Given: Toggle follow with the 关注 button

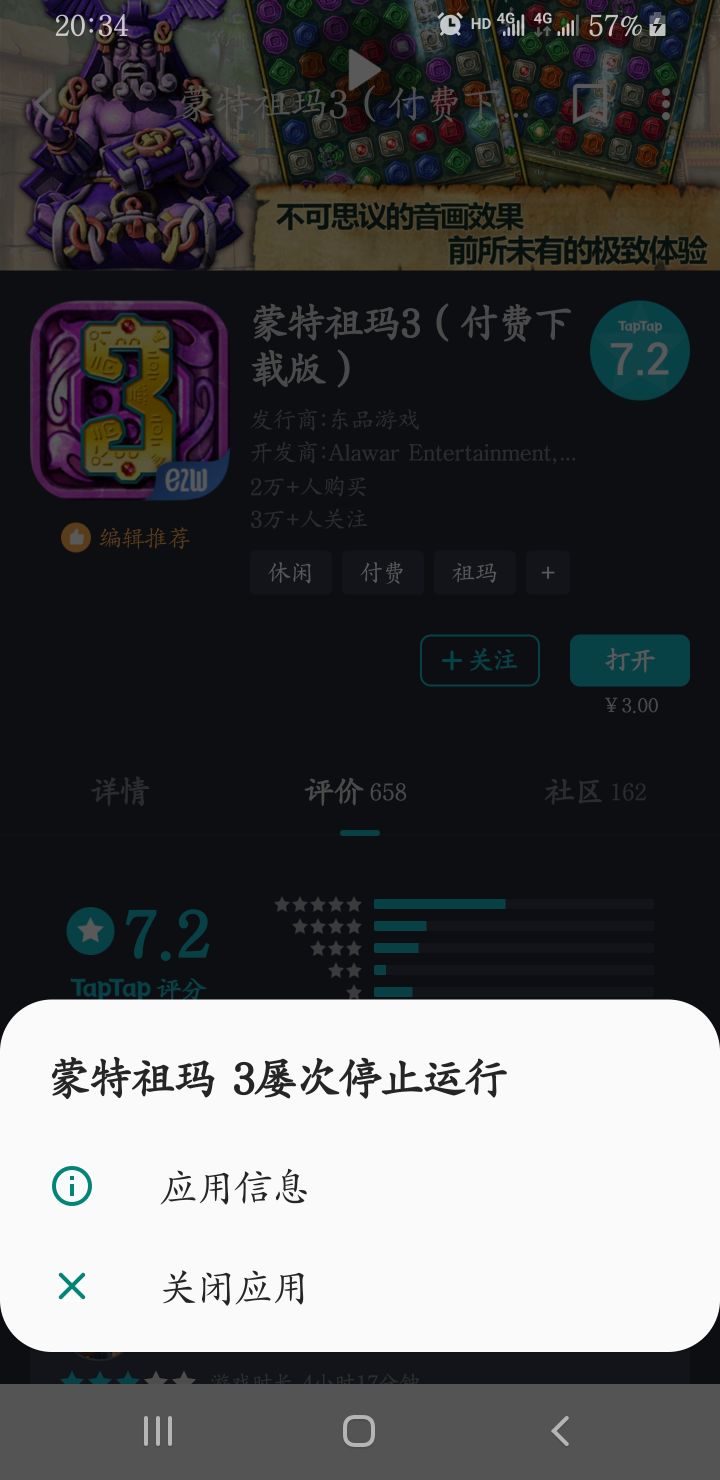Looking at the screenshot, I should click(x=479, y=660).
